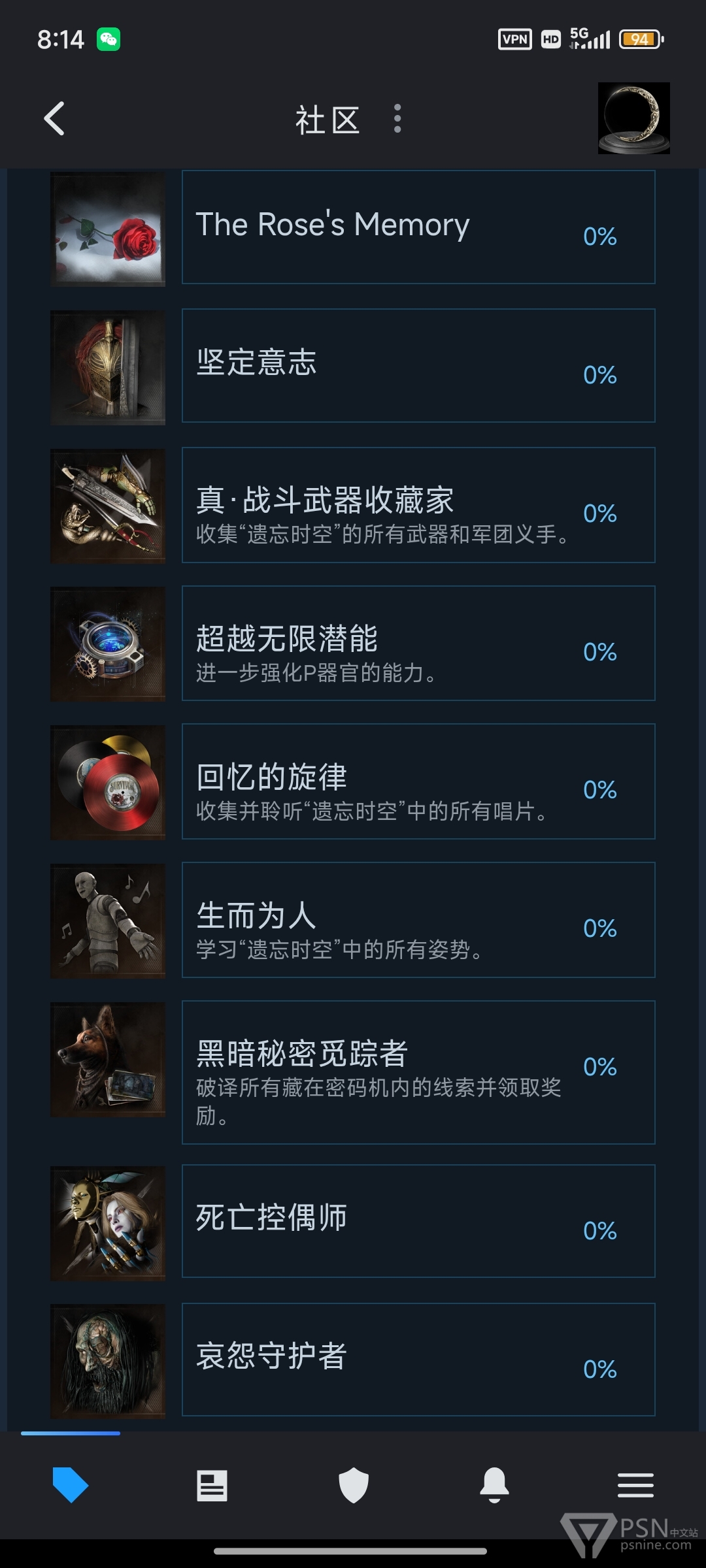
Task: View the 真·战斗武器收藏家 achievement
Action: 418,504
